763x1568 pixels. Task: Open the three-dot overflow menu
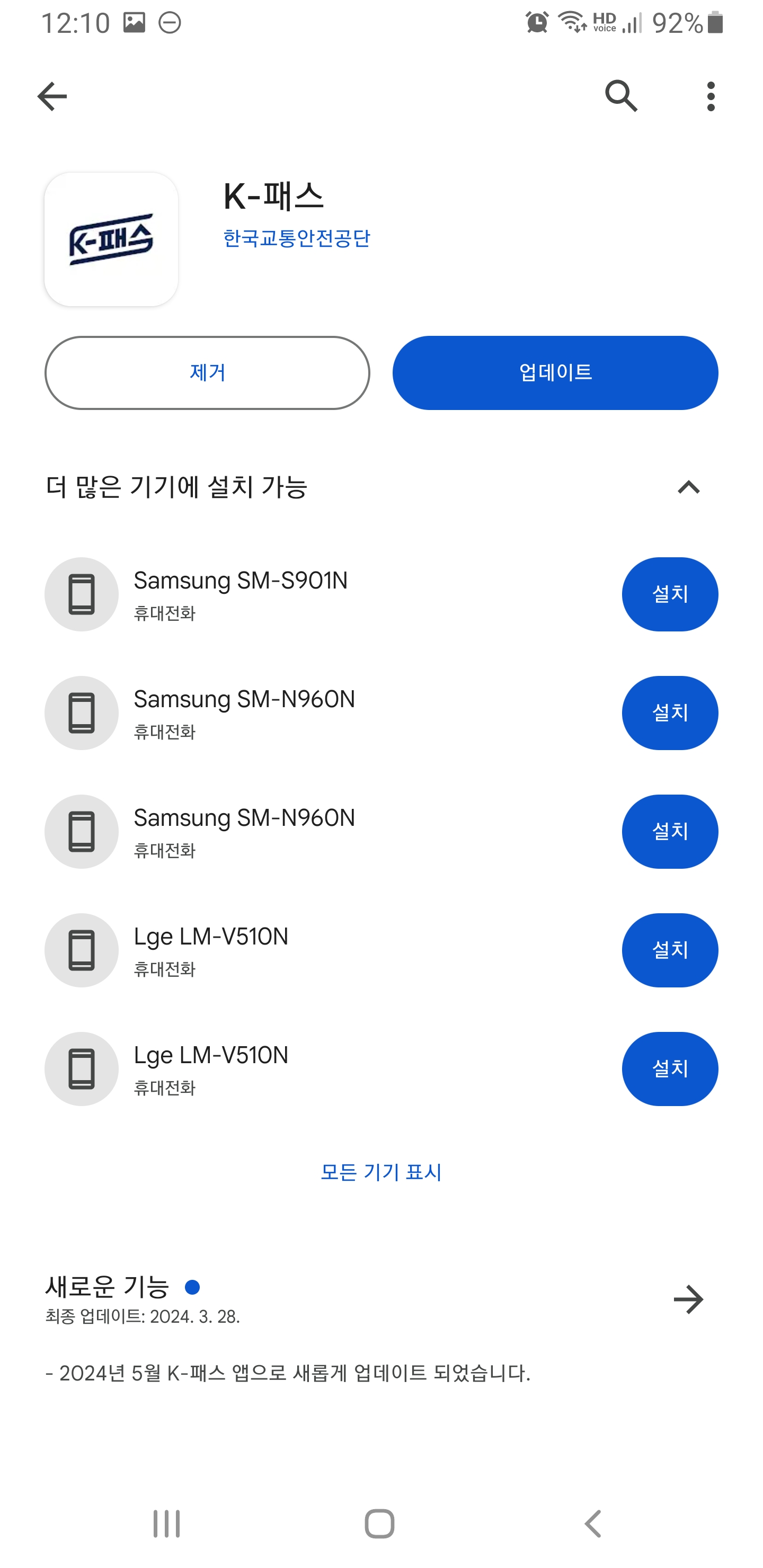[x=710, y=96]
